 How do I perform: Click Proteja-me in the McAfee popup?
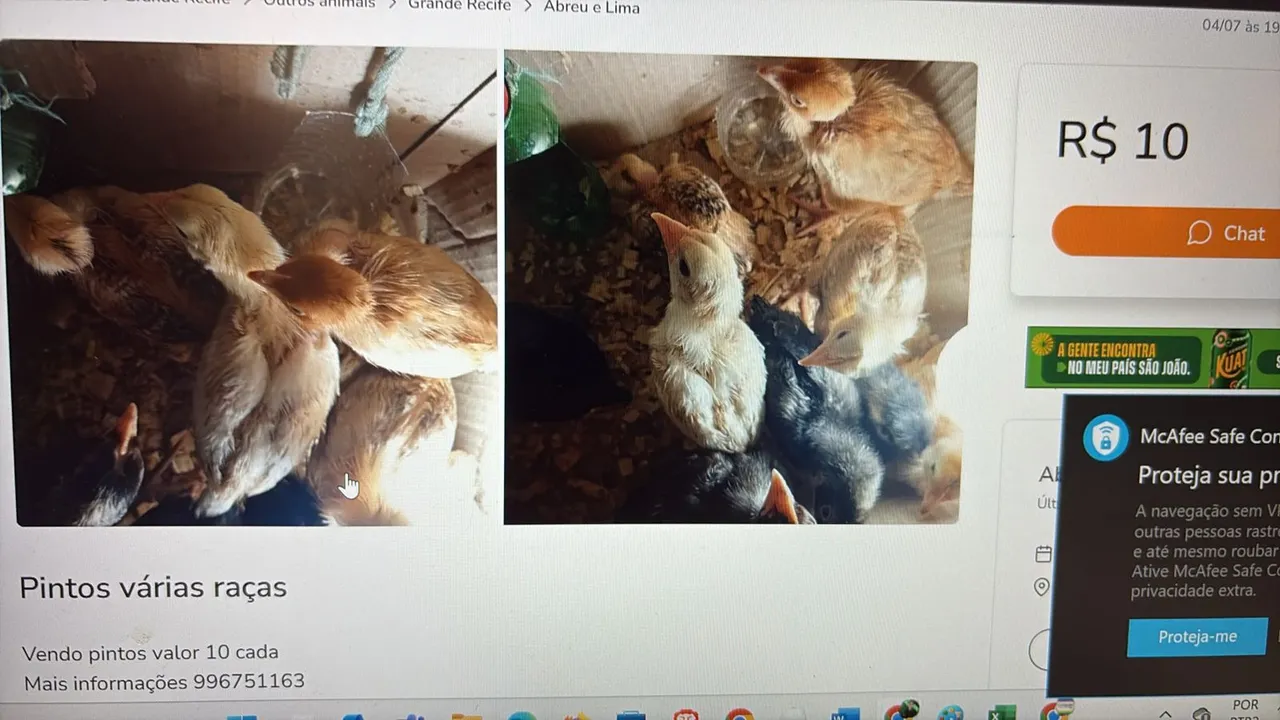[1197, 637]
